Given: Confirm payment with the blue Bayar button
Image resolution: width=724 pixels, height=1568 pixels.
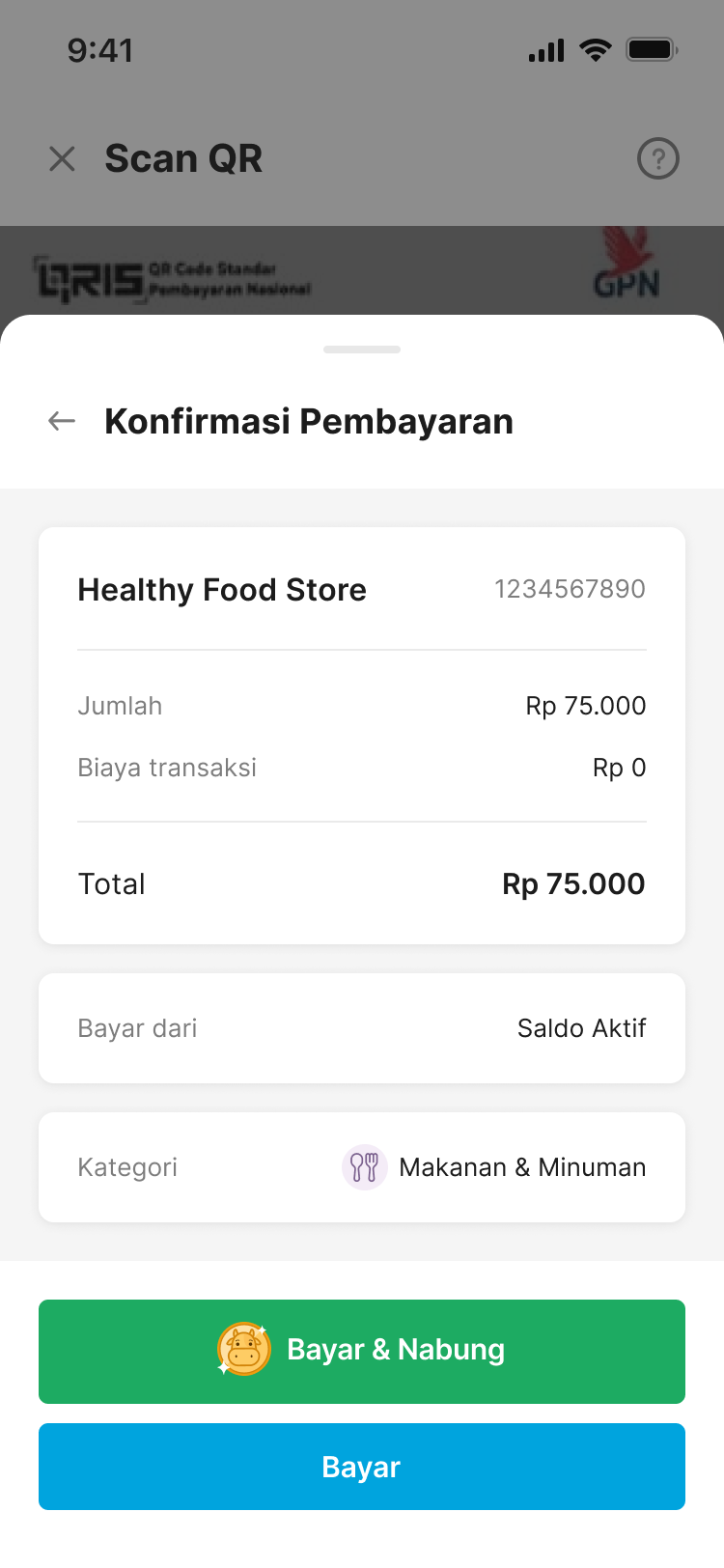Looking at the screenshot, I should (362, 1467).
